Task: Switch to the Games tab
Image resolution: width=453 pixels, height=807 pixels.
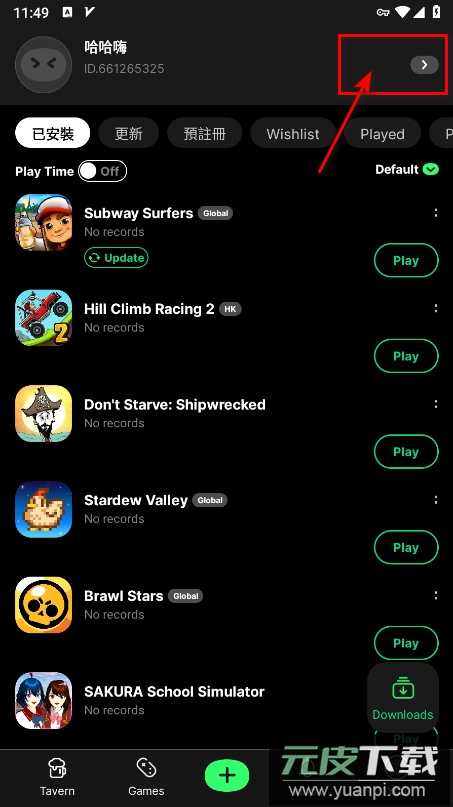Action: point(146,778)
